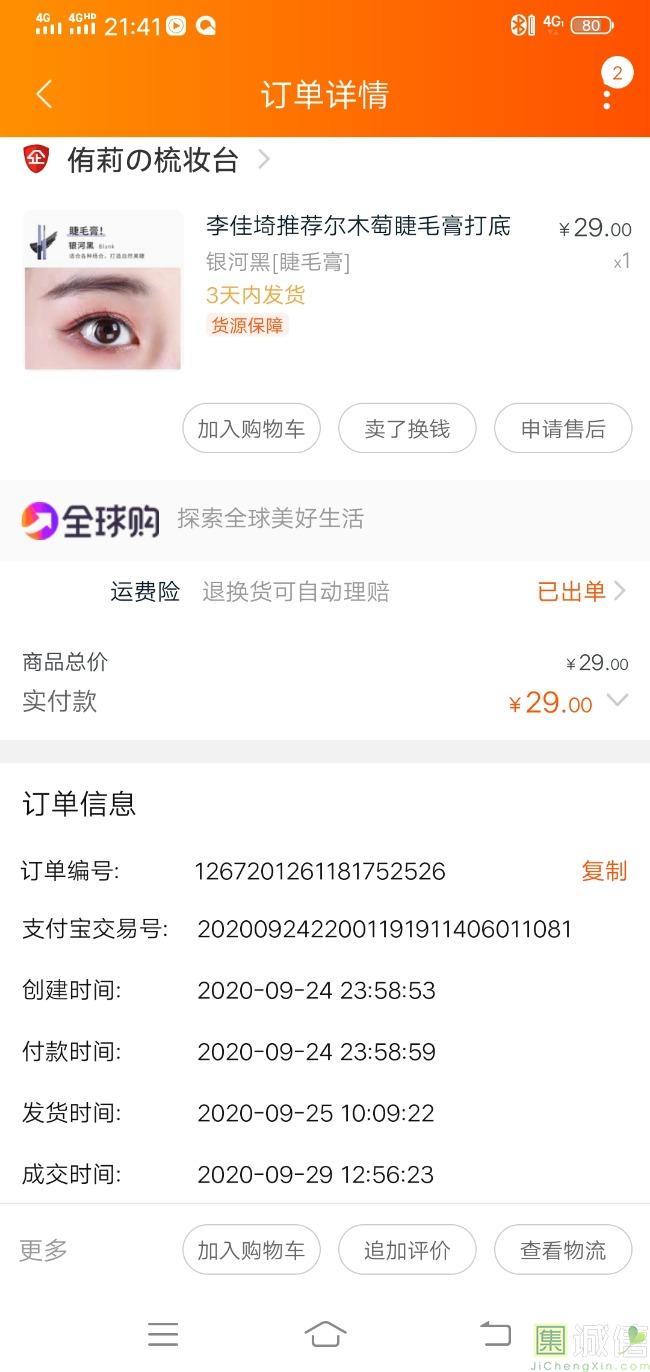Open the 侑莉の梳妆台 shop page

pos(153,160)
